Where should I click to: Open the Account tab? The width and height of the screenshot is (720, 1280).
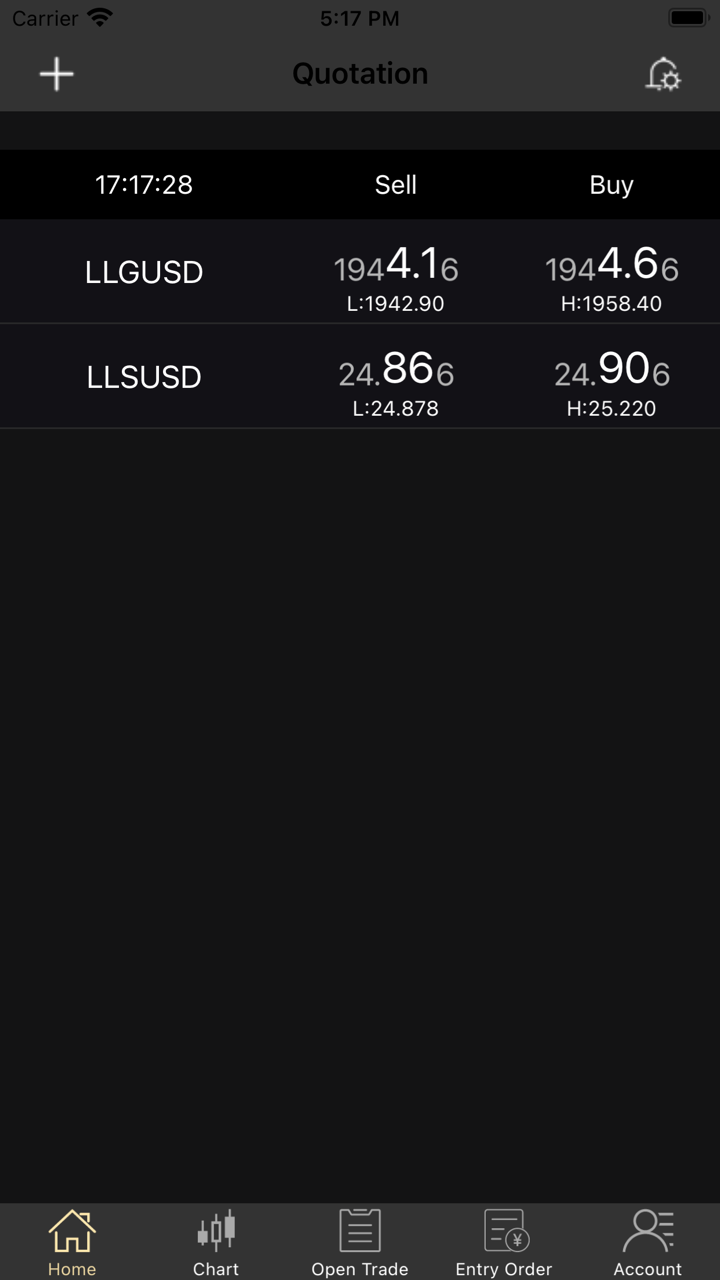[648, 1242]
